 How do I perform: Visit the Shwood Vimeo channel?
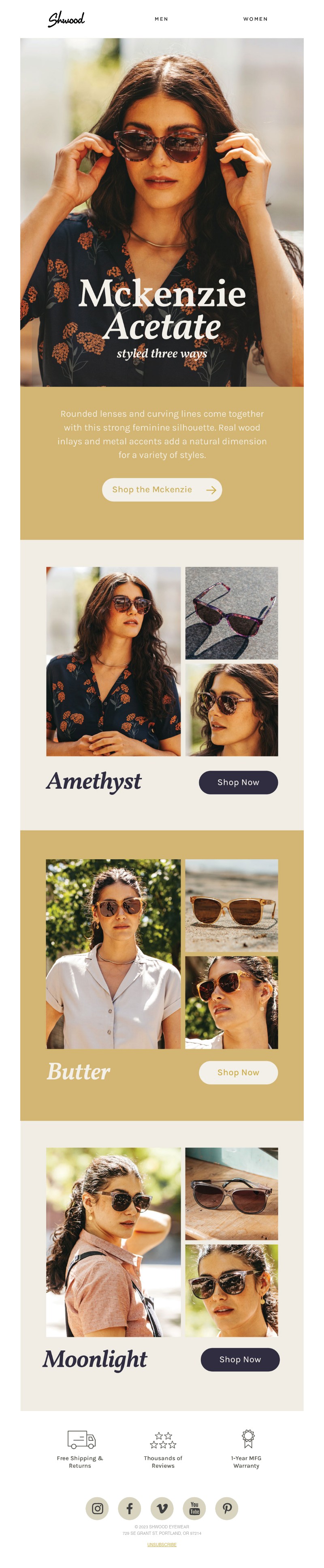[162, 1509]
